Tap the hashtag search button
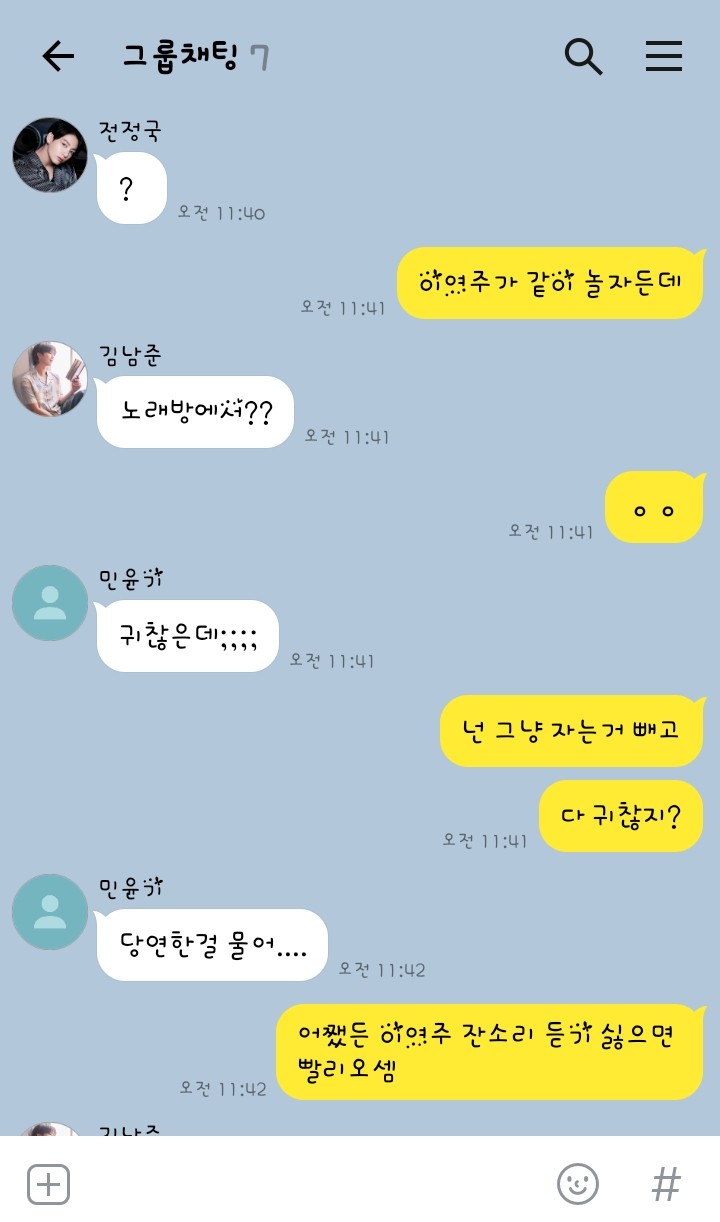 (666, 1184)
